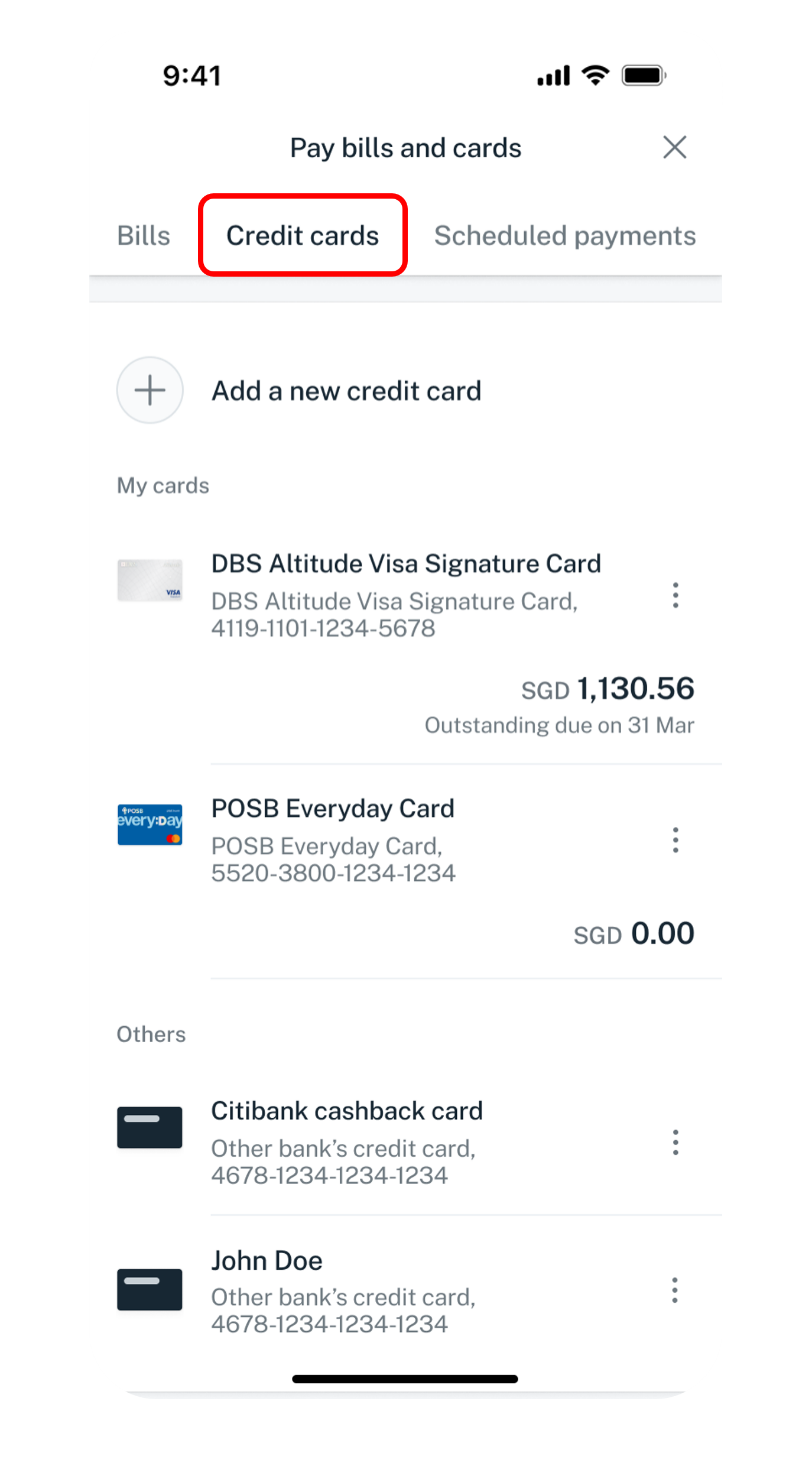
Task: Open the Scheduled payments tab
Action: click(564, 235)
